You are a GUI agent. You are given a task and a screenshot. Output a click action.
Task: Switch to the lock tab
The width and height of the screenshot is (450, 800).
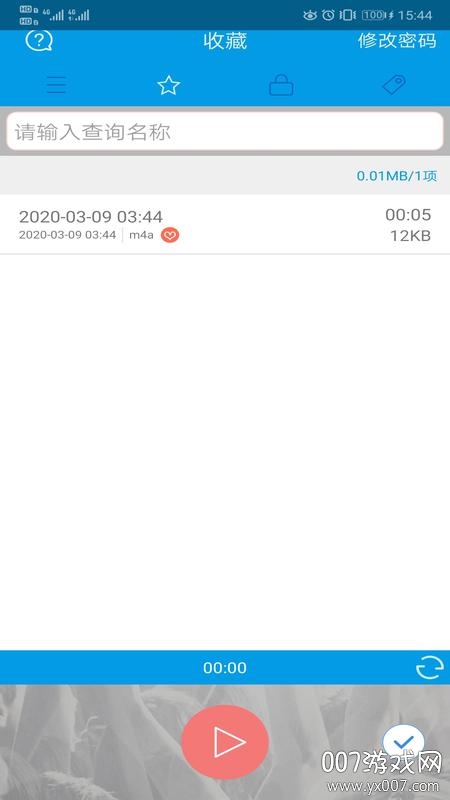pos(281,85)
